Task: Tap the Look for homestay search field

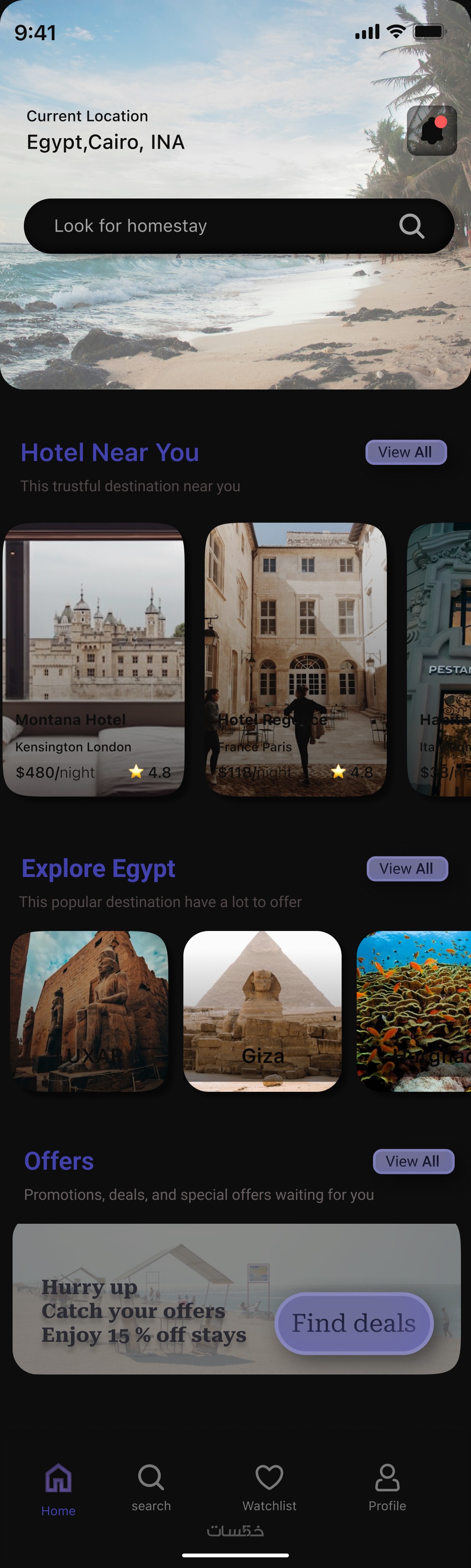Action: tap(219, 226)
